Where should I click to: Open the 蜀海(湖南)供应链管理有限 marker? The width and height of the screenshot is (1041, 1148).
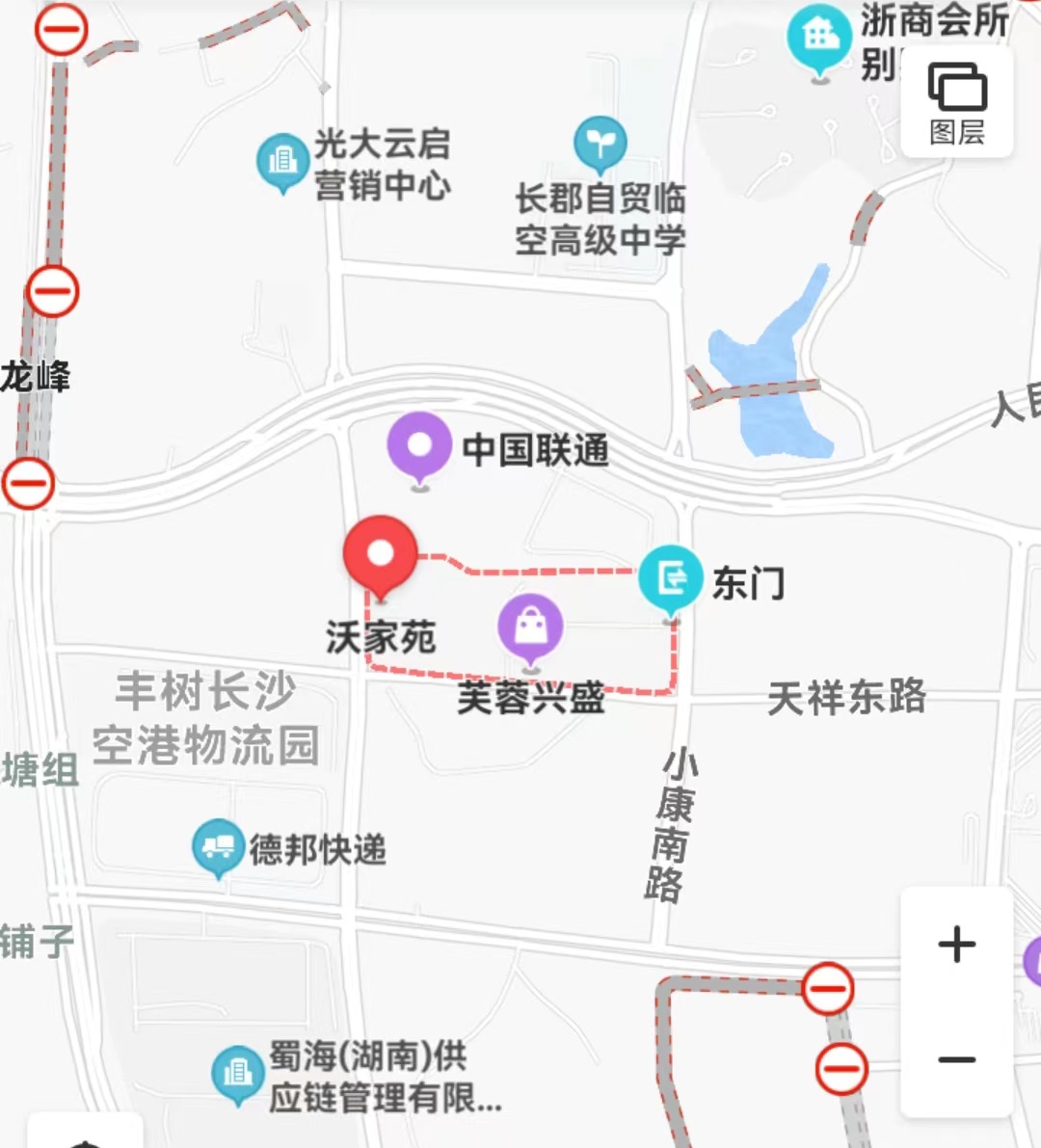tap(237, 1072)
